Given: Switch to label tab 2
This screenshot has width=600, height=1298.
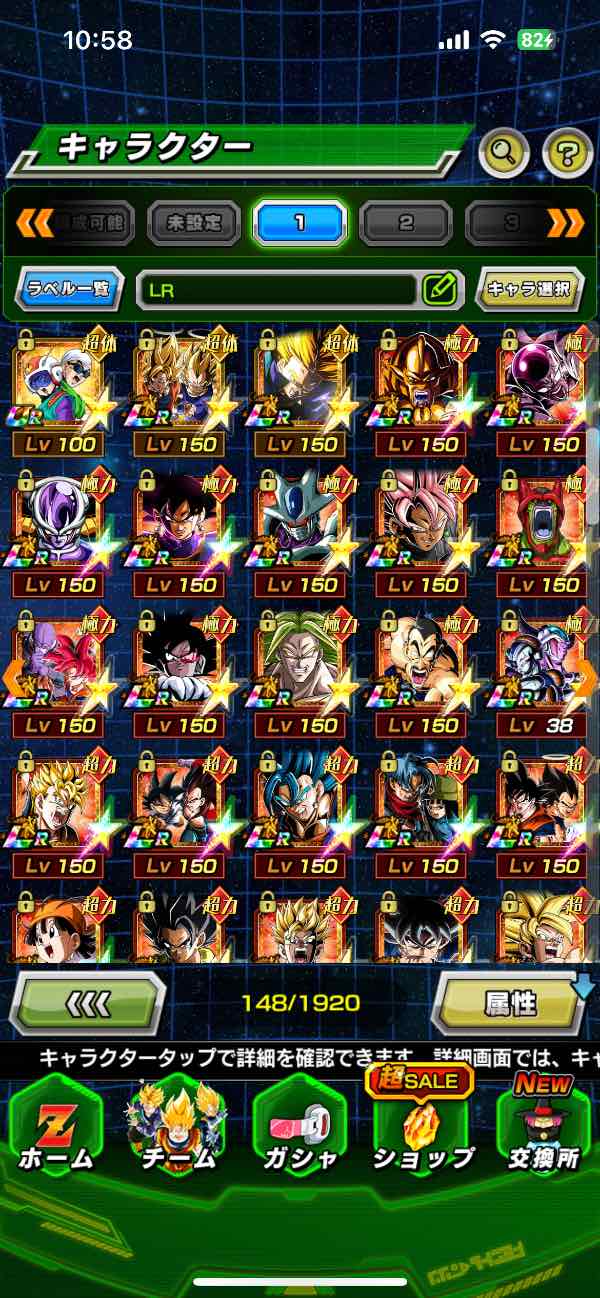Looking at the screenshot, I should coord(405,222).
